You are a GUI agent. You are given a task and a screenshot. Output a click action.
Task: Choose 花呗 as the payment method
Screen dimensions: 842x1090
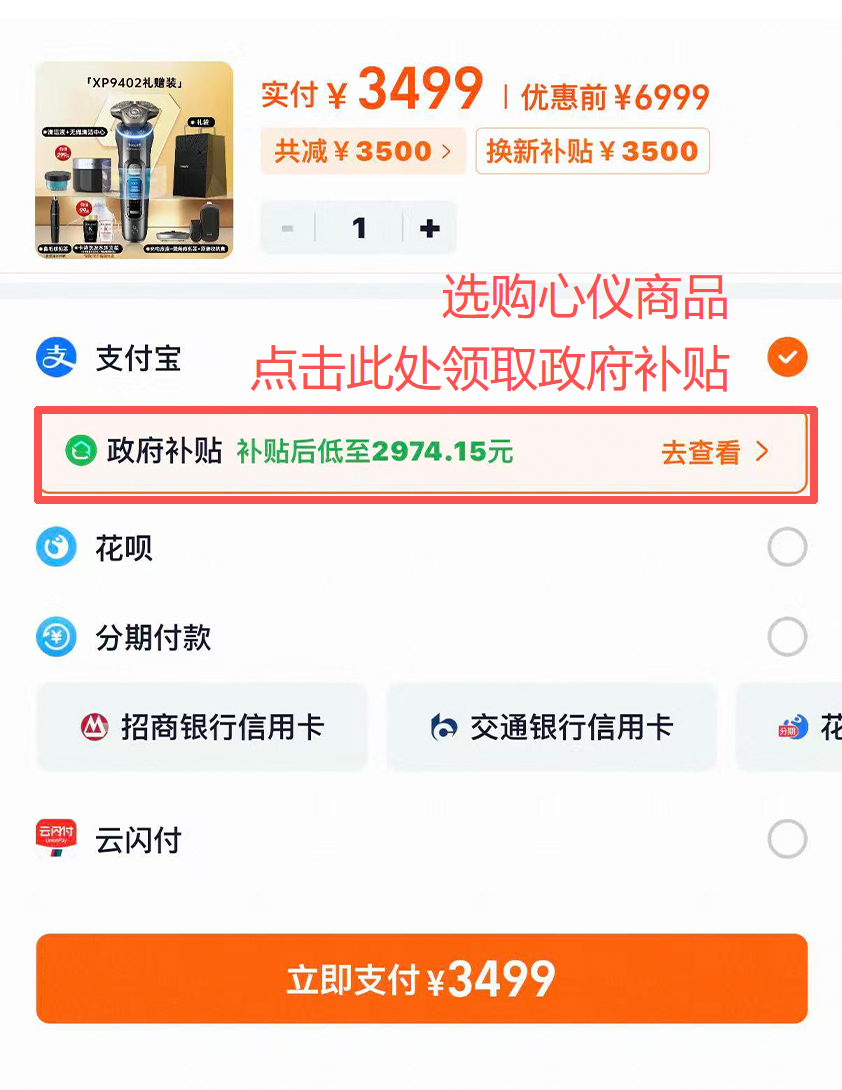[x=787, y=548]
